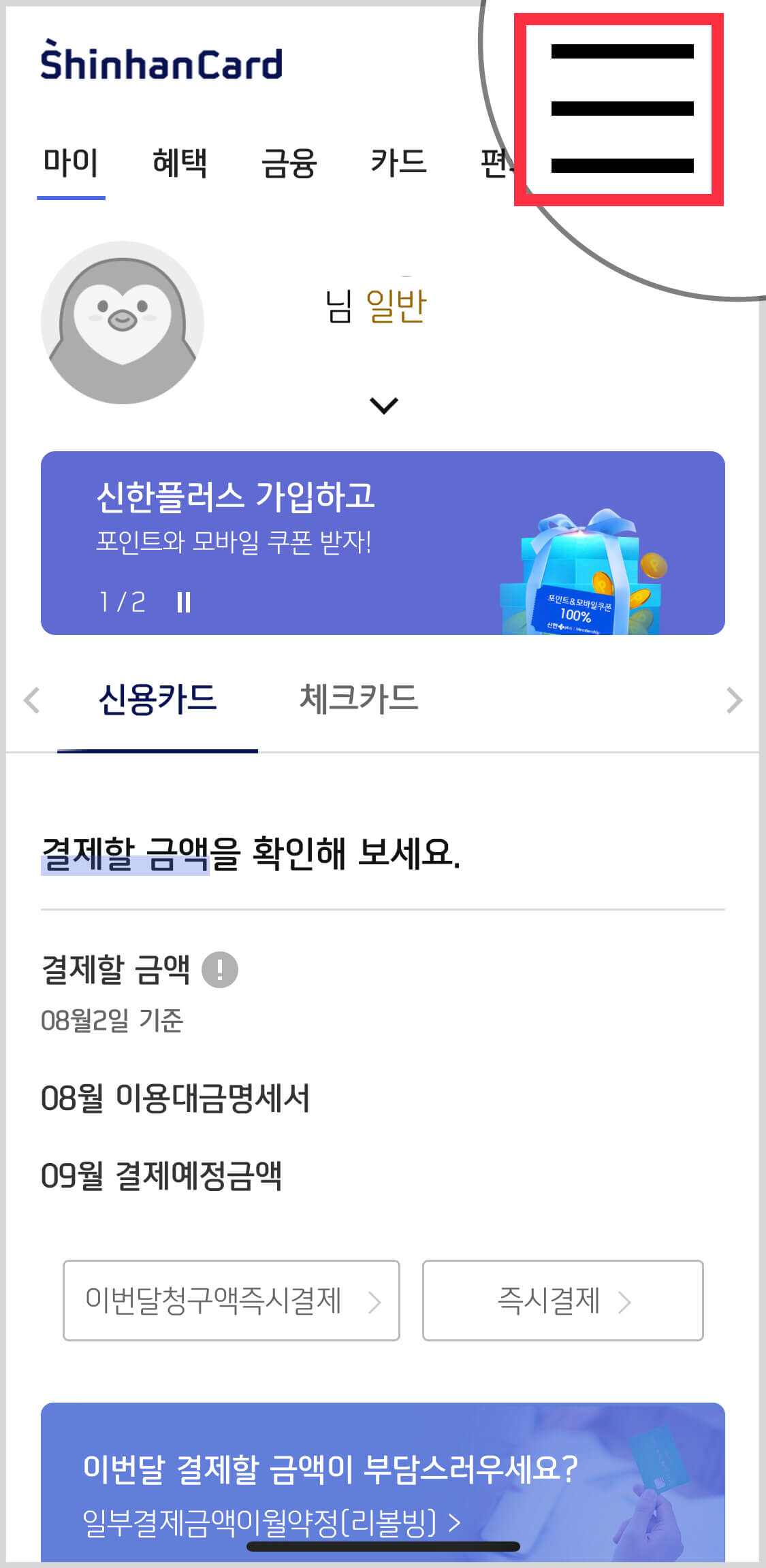Click the penguin profile avatar
The image size is (766, 1568).
123,322
